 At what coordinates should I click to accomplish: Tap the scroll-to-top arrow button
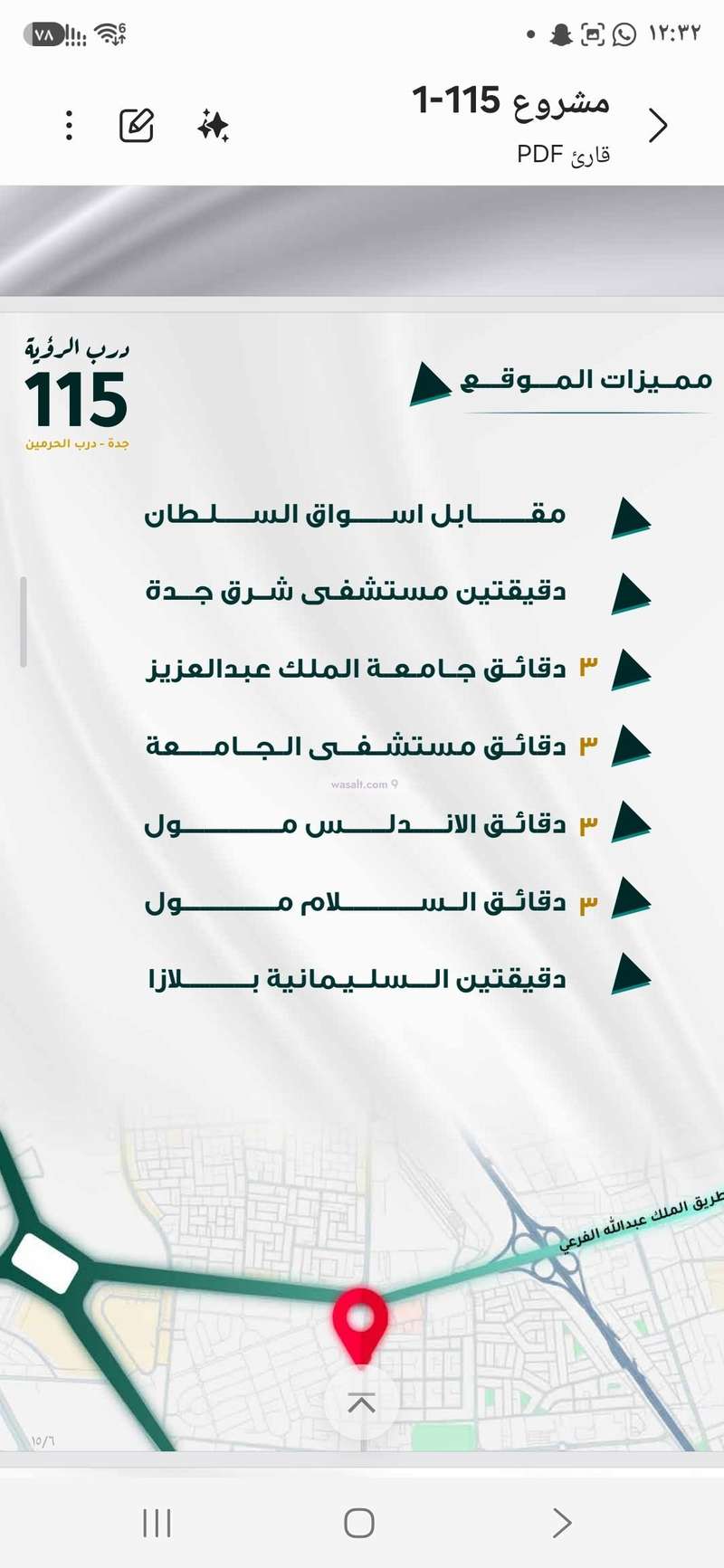361,1402
